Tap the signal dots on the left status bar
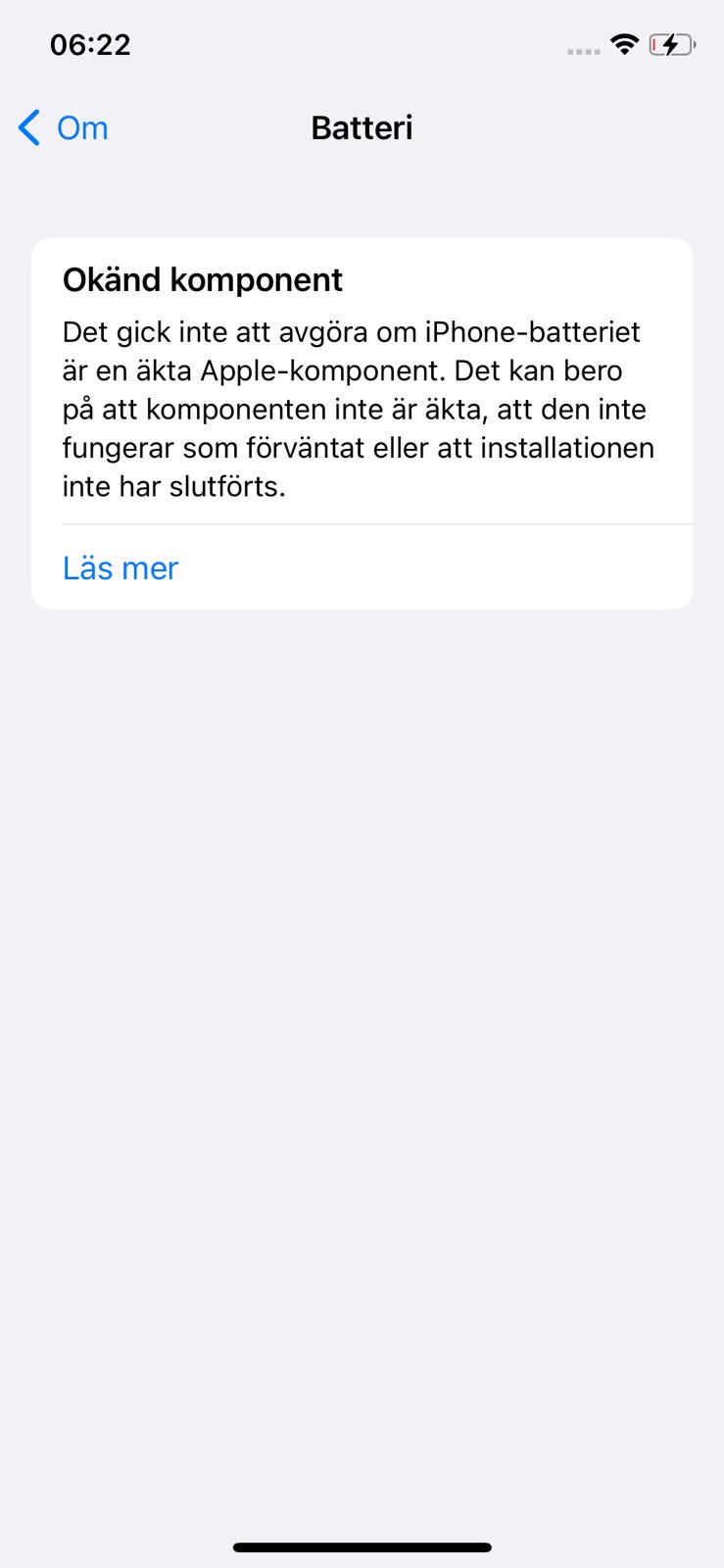The height and width of the screenshot is (1568, 724). [582, 50]
